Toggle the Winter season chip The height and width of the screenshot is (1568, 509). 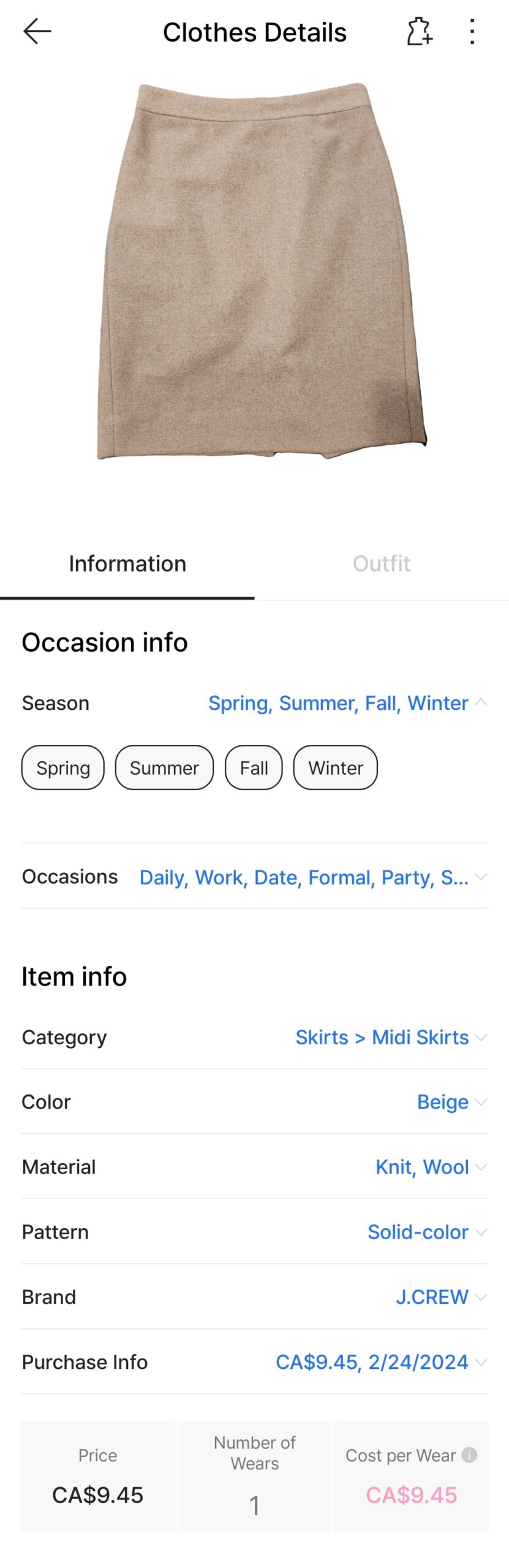click(x=335, y=767)
